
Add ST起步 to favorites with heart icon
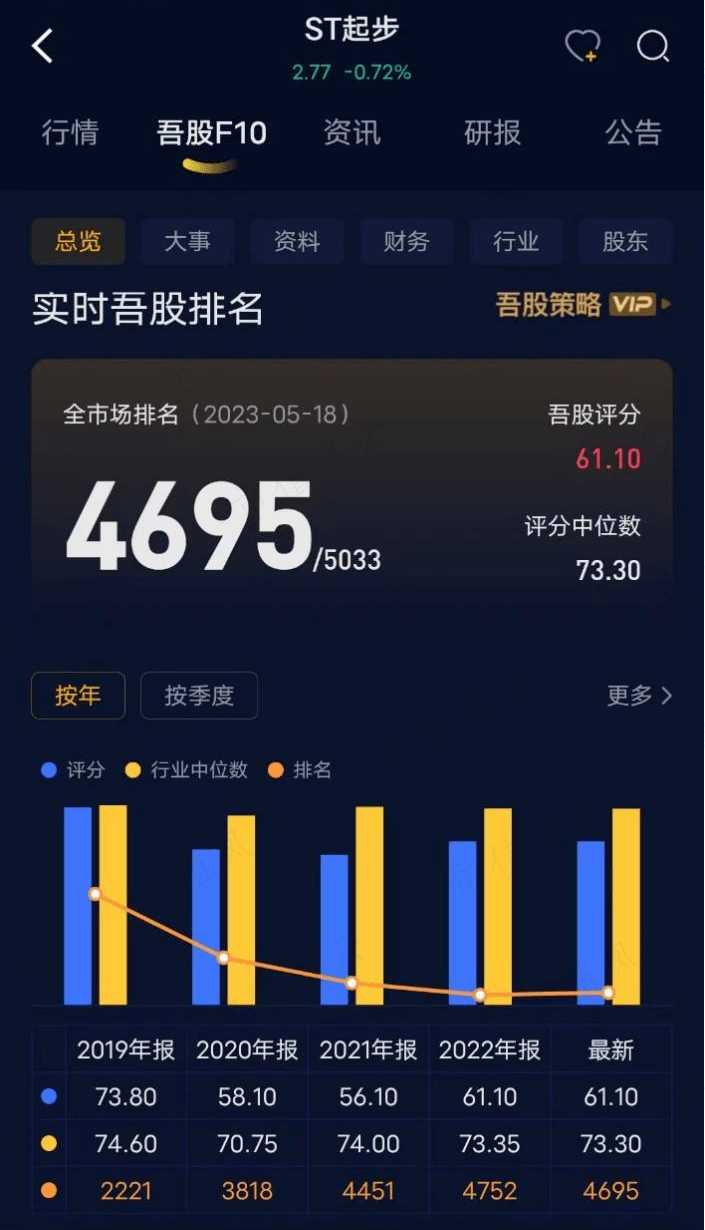(582, 46)
